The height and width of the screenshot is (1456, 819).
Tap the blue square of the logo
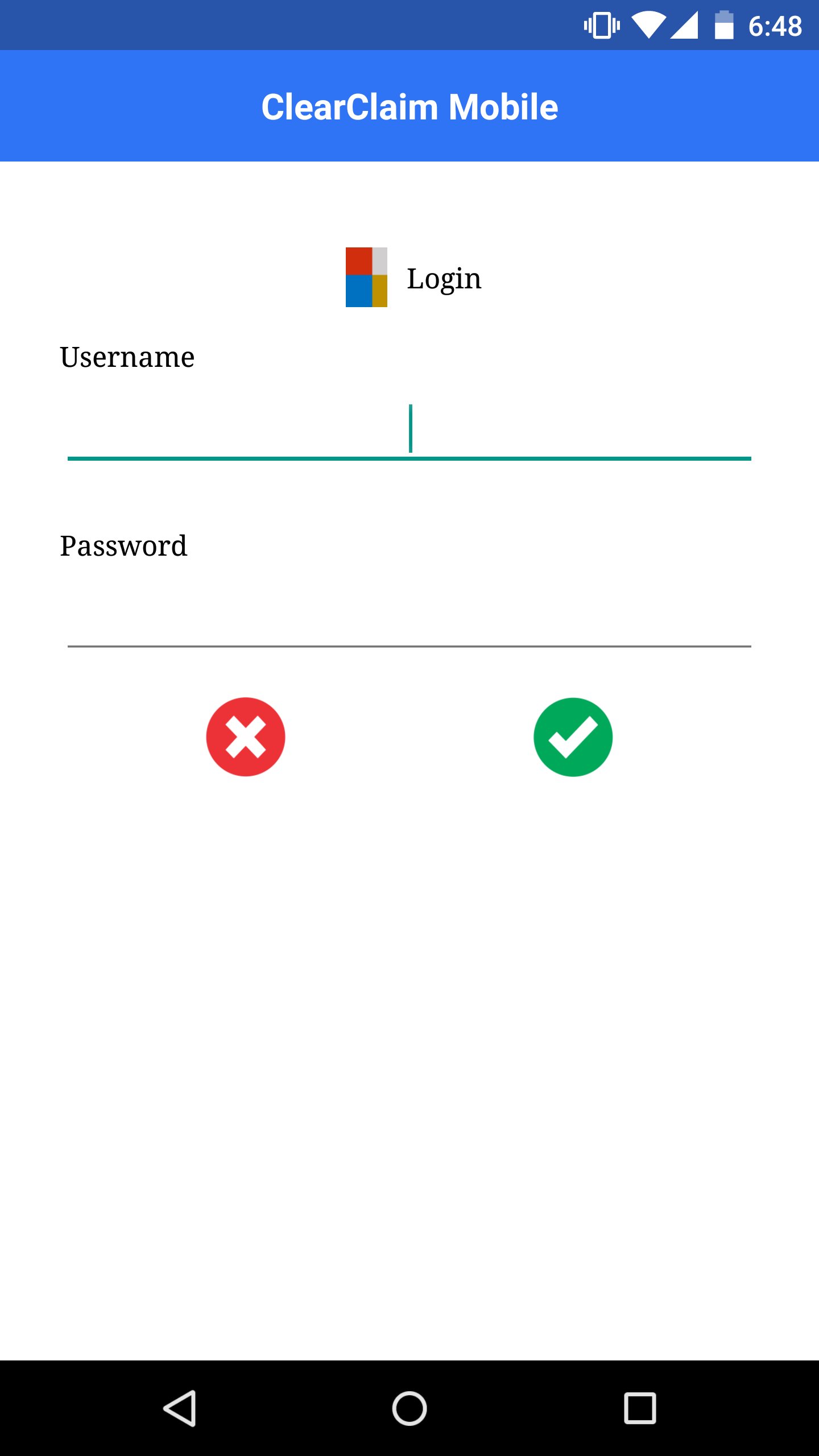(357, 293)
